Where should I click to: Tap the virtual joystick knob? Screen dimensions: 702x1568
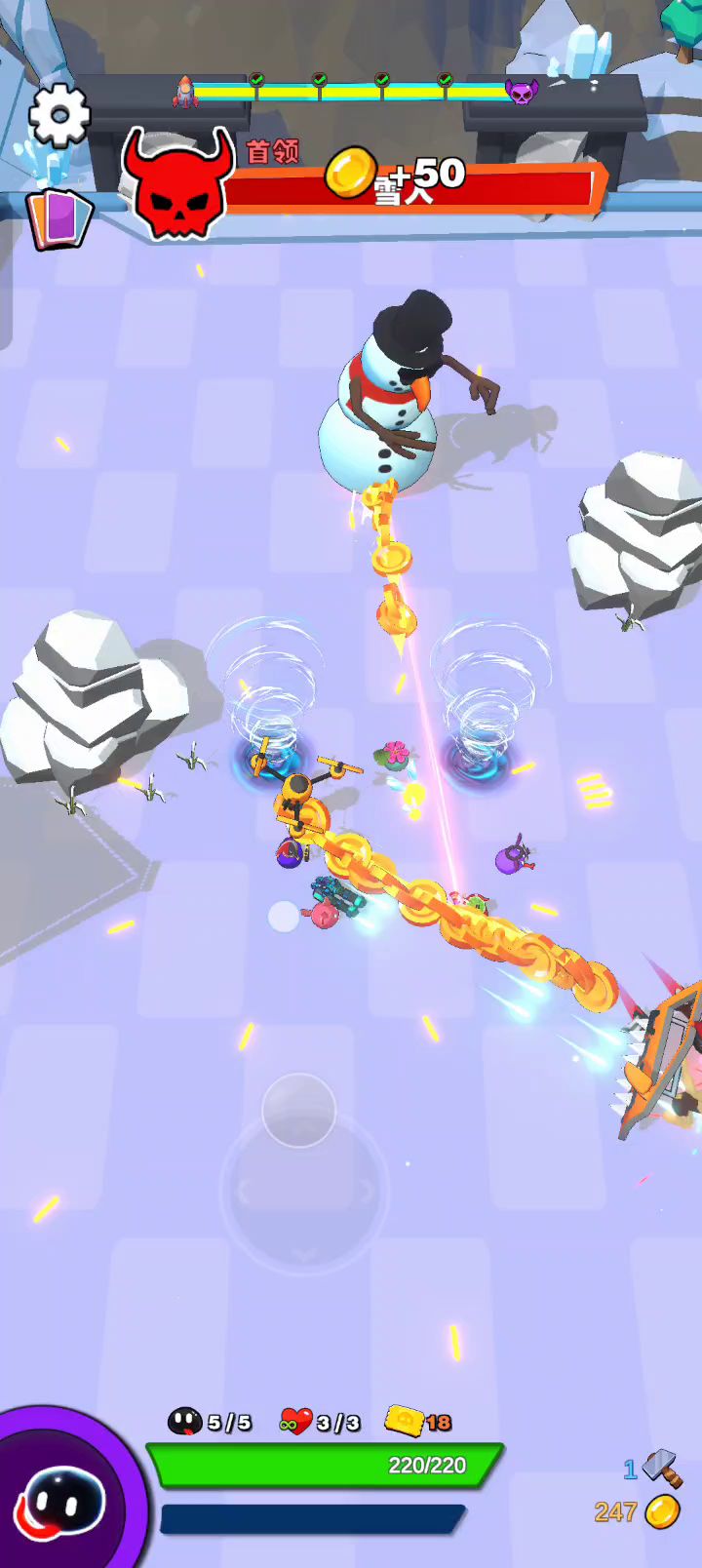[x=299, y=1110]
